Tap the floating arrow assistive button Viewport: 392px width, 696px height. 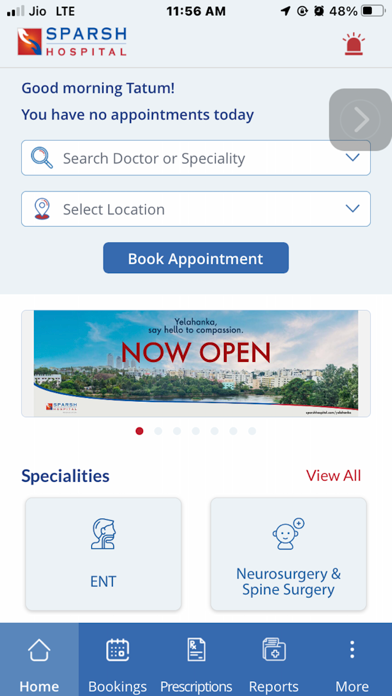(x=360, y=120)
